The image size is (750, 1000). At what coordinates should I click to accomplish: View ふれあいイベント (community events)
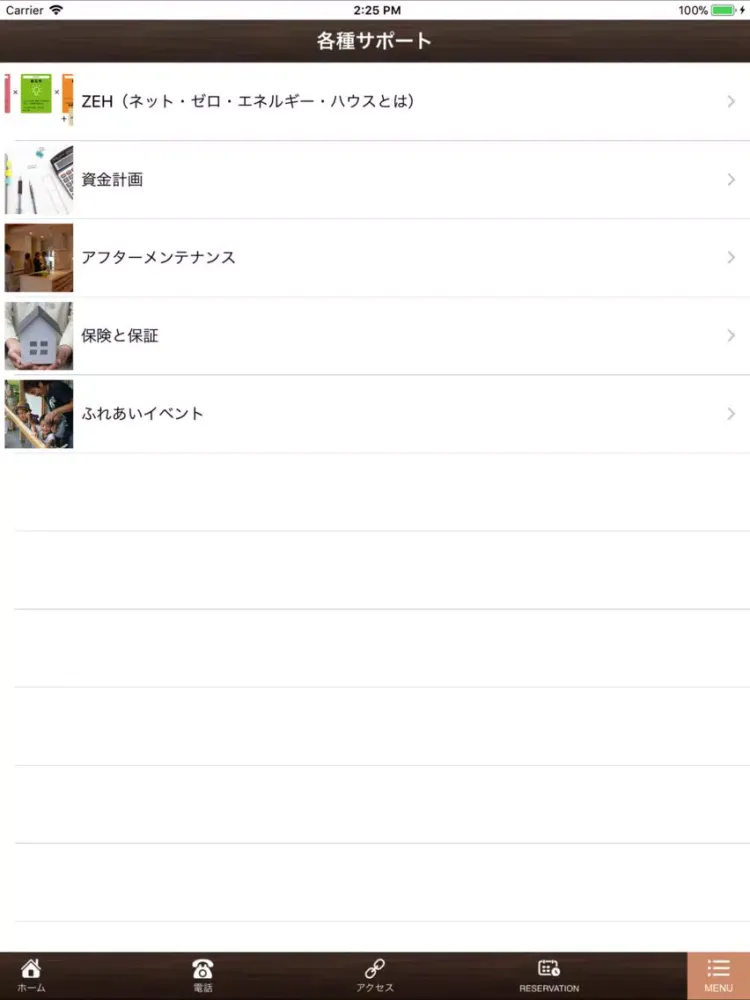375,414
